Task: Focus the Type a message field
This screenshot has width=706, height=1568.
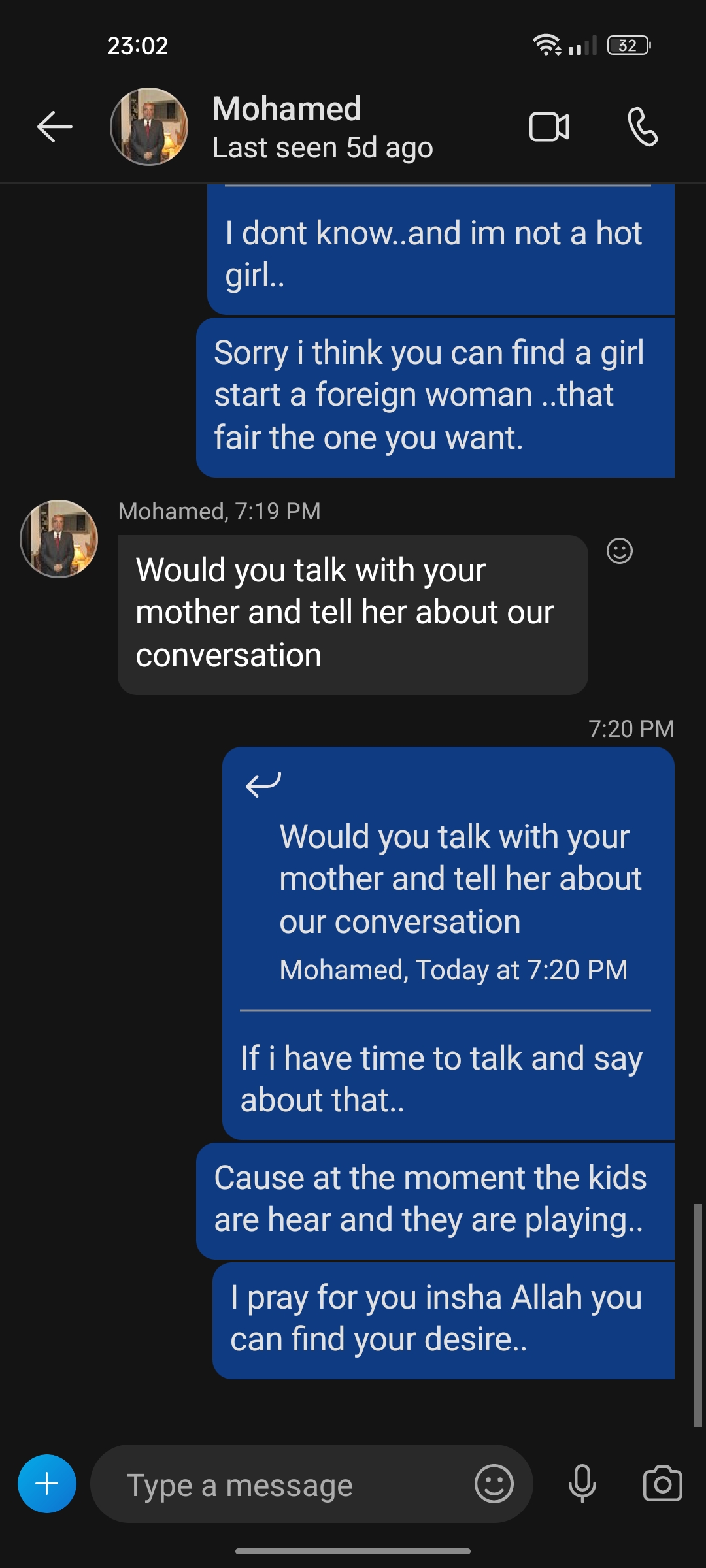Action: point(281,1484)
